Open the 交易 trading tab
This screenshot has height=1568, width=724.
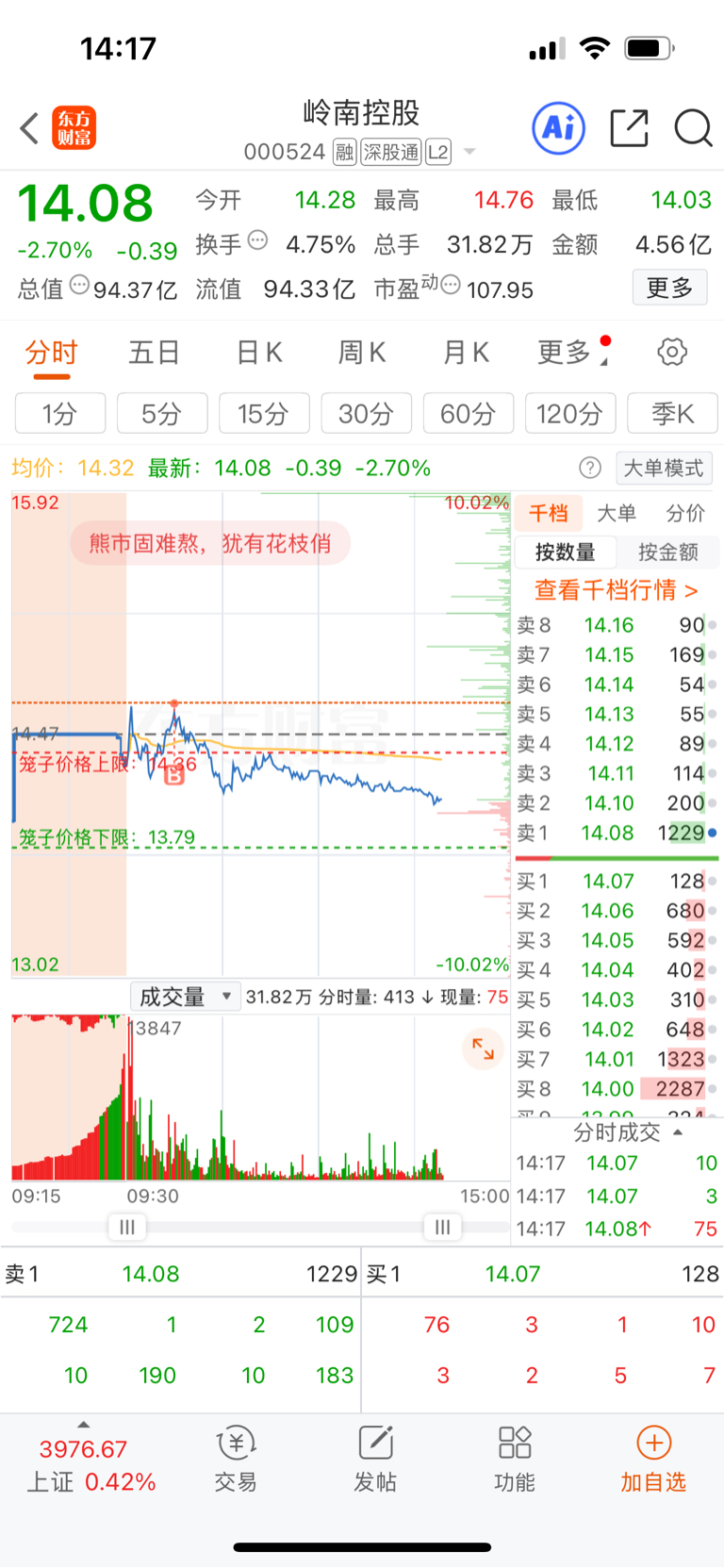pyautogui.click(x=236, y=1459)
